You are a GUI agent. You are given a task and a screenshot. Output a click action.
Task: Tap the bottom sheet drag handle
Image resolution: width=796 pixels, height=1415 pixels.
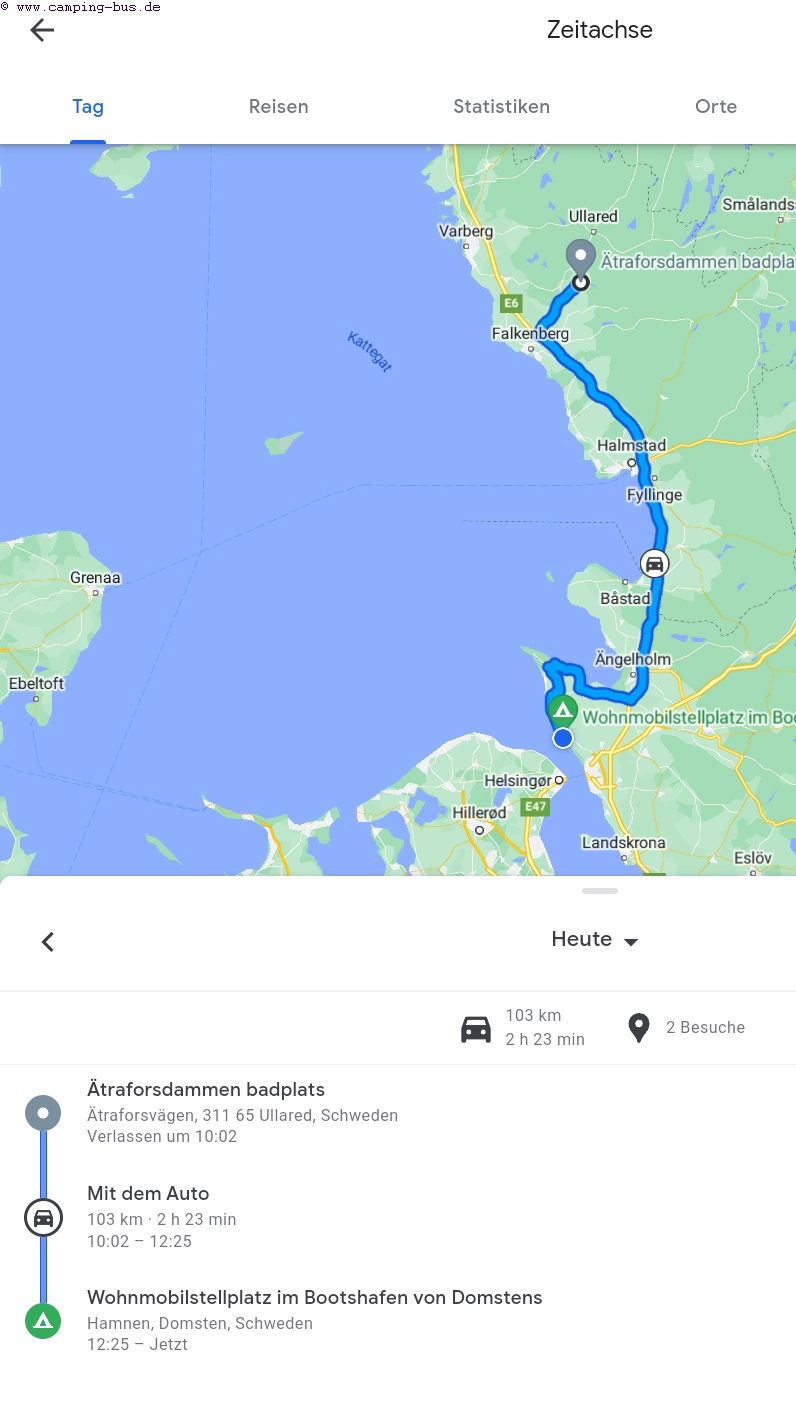(x=599, y=890)
